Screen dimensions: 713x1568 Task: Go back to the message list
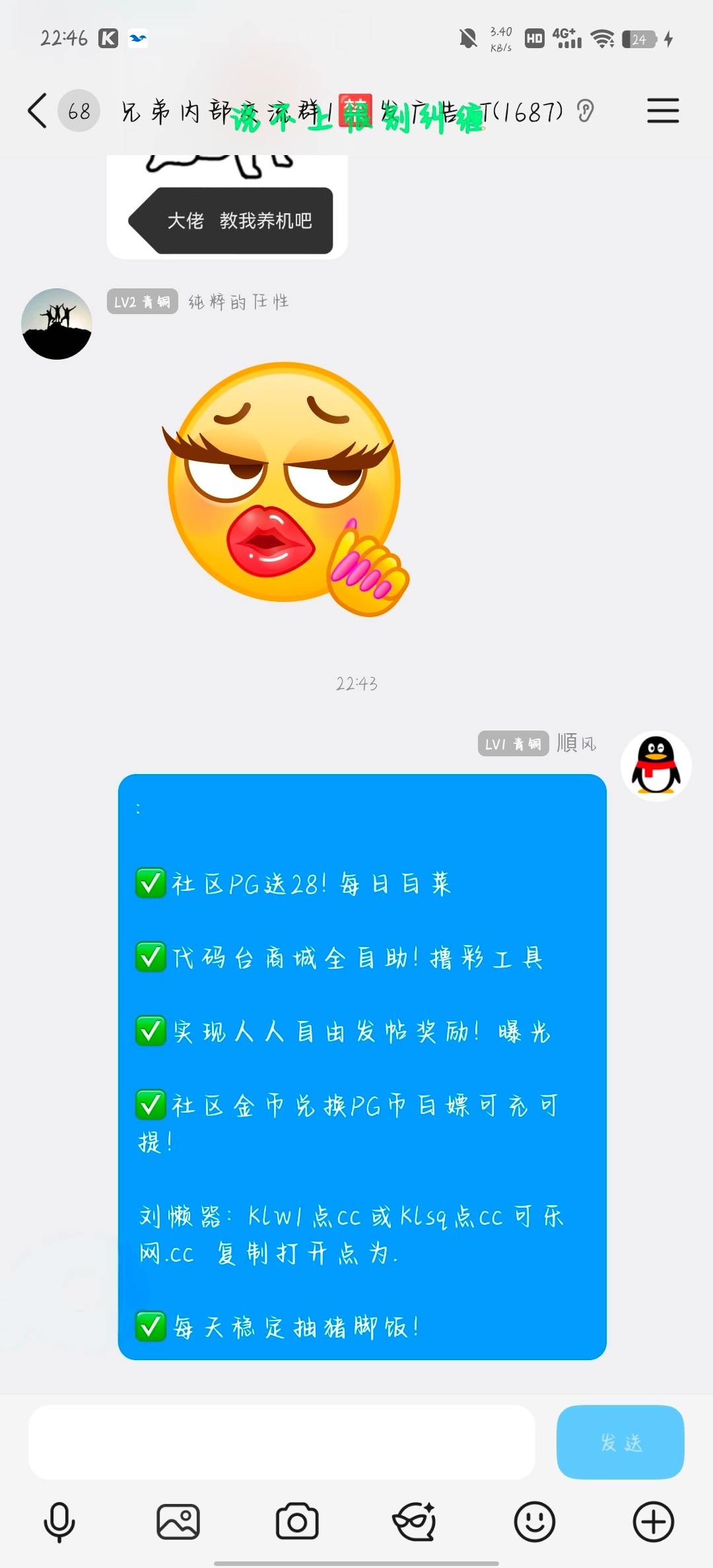point(38,110)
